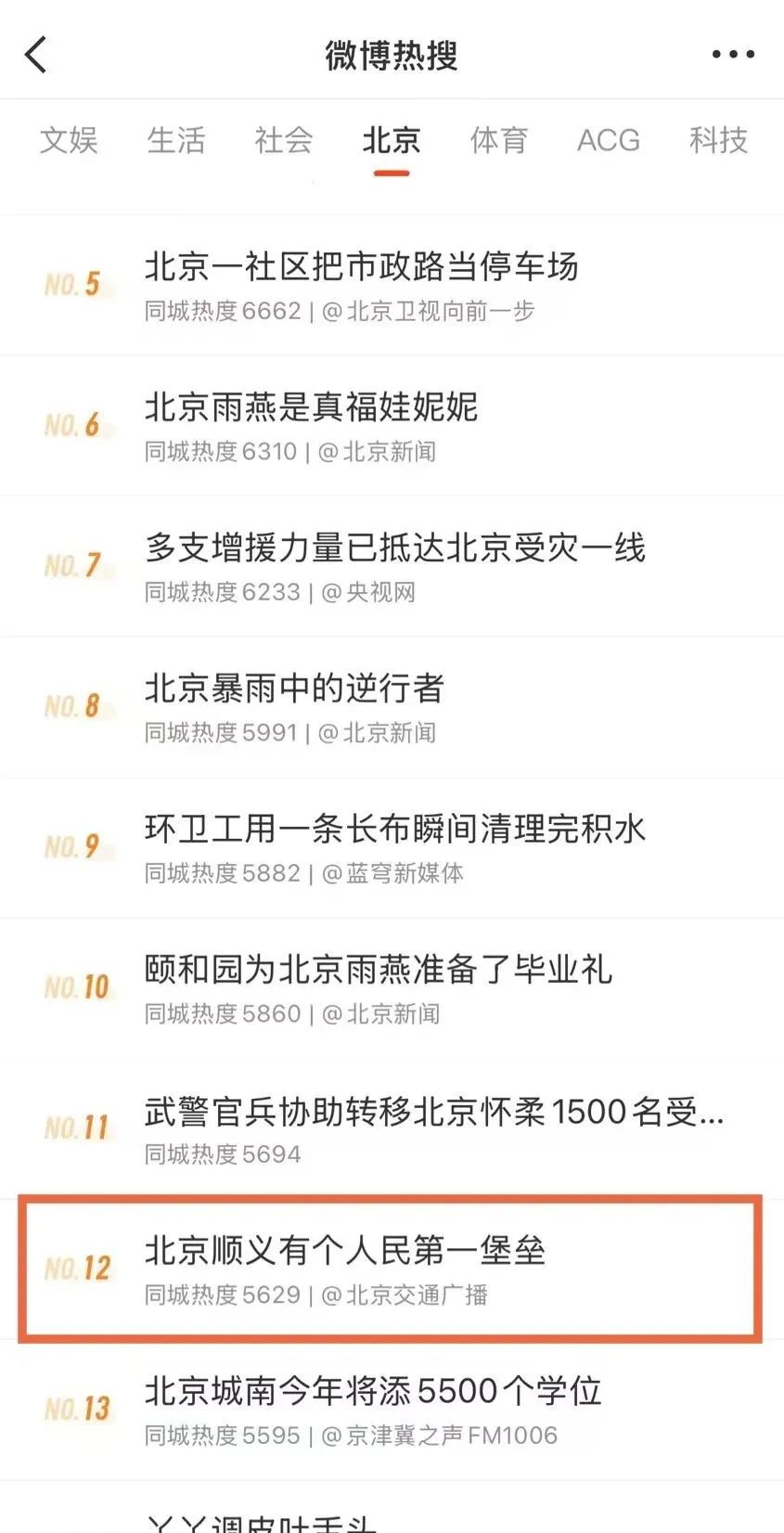Open topic 颐和园为北京雨燕准备了毕业礼

tap(378, 970)
